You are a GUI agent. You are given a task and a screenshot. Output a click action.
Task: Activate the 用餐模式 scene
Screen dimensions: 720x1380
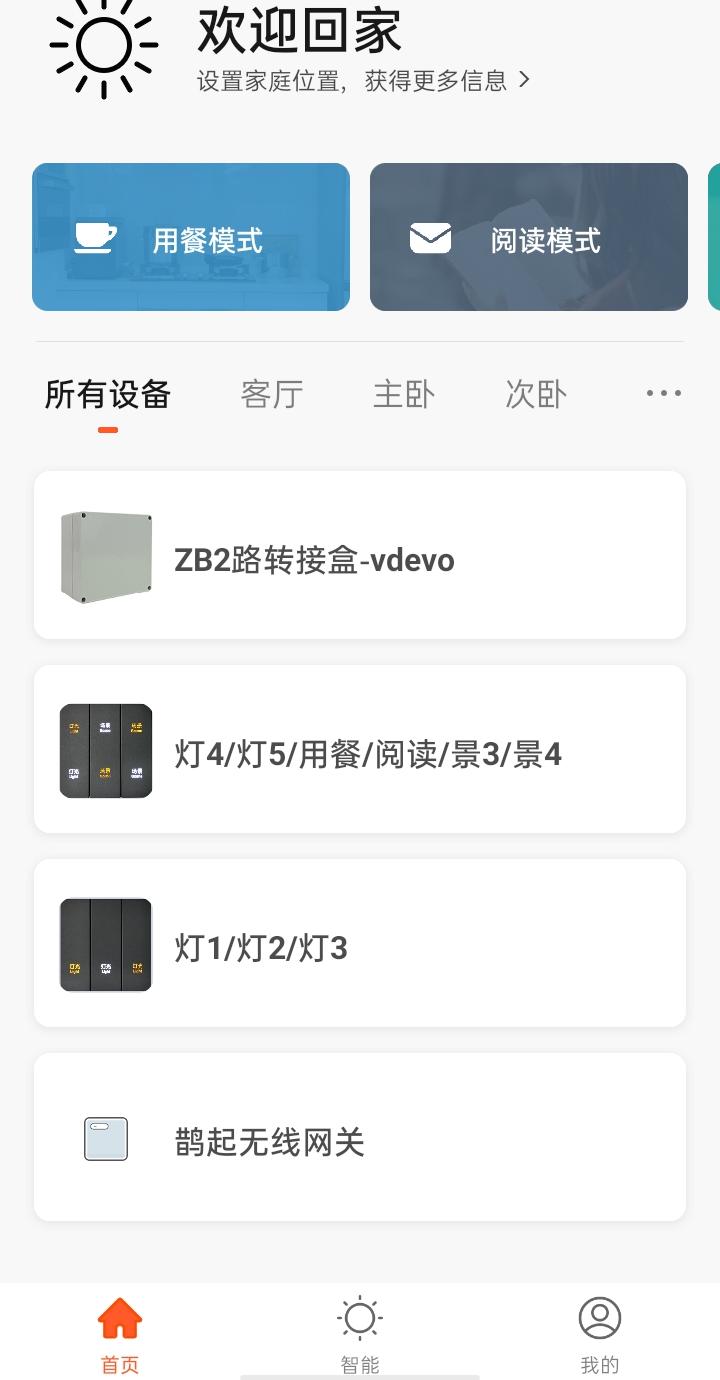(x=191, y=238)
